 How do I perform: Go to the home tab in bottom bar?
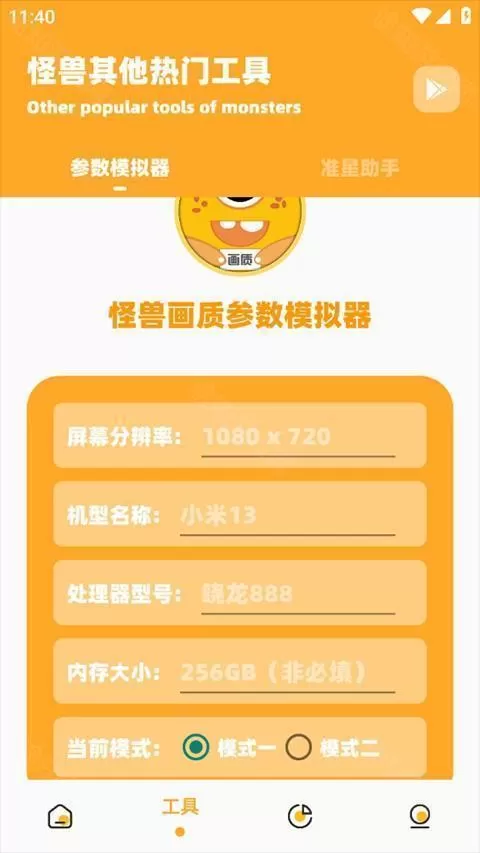coord(60,817)
